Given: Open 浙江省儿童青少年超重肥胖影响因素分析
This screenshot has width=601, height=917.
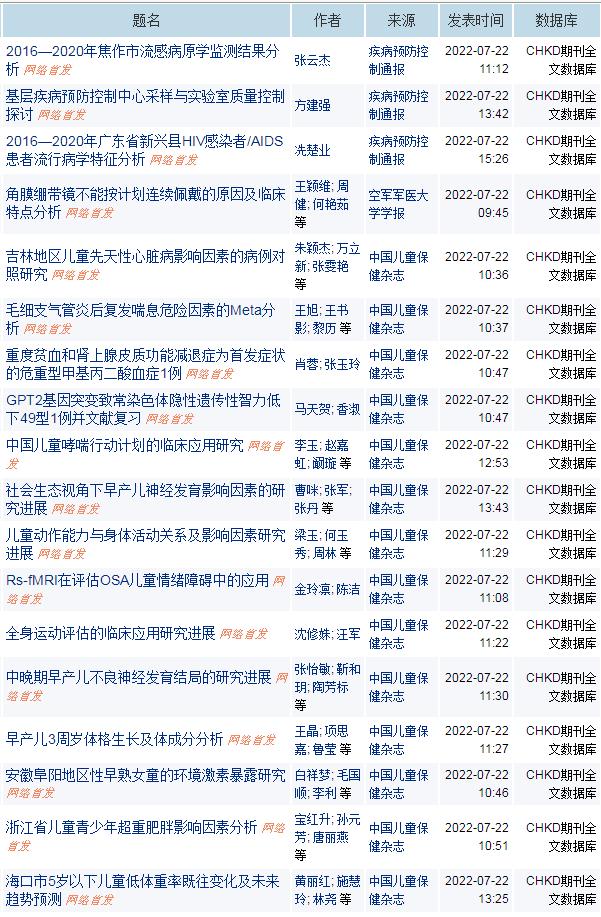Looking at the screenshot, I should (x=132, y=827).
